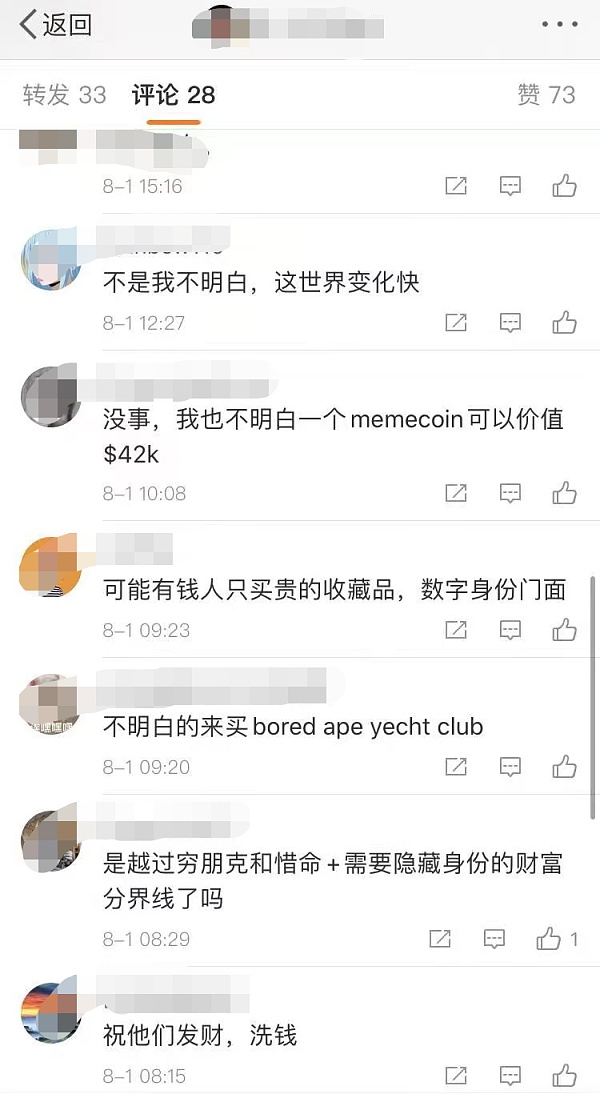This screenshot has width=600, height=1094.
Task: Tap the 返回 back button
Action: click(57, 25)
